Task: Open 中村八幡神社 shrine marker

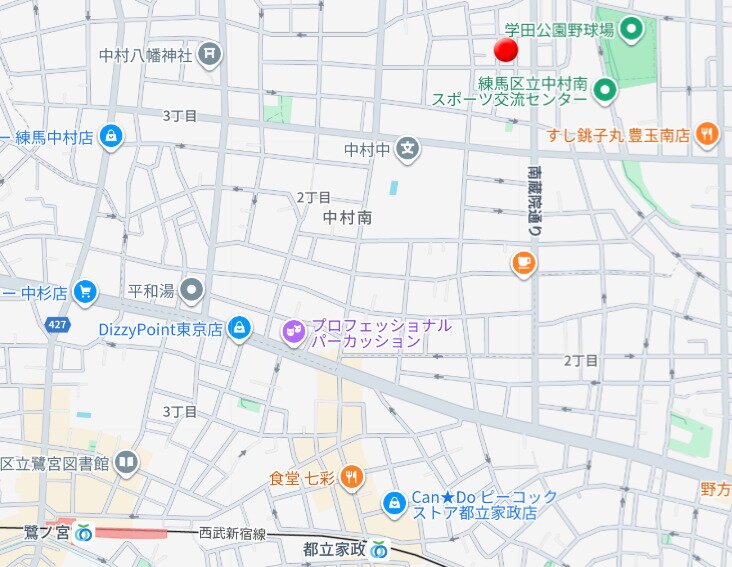Action: point(209,54)
